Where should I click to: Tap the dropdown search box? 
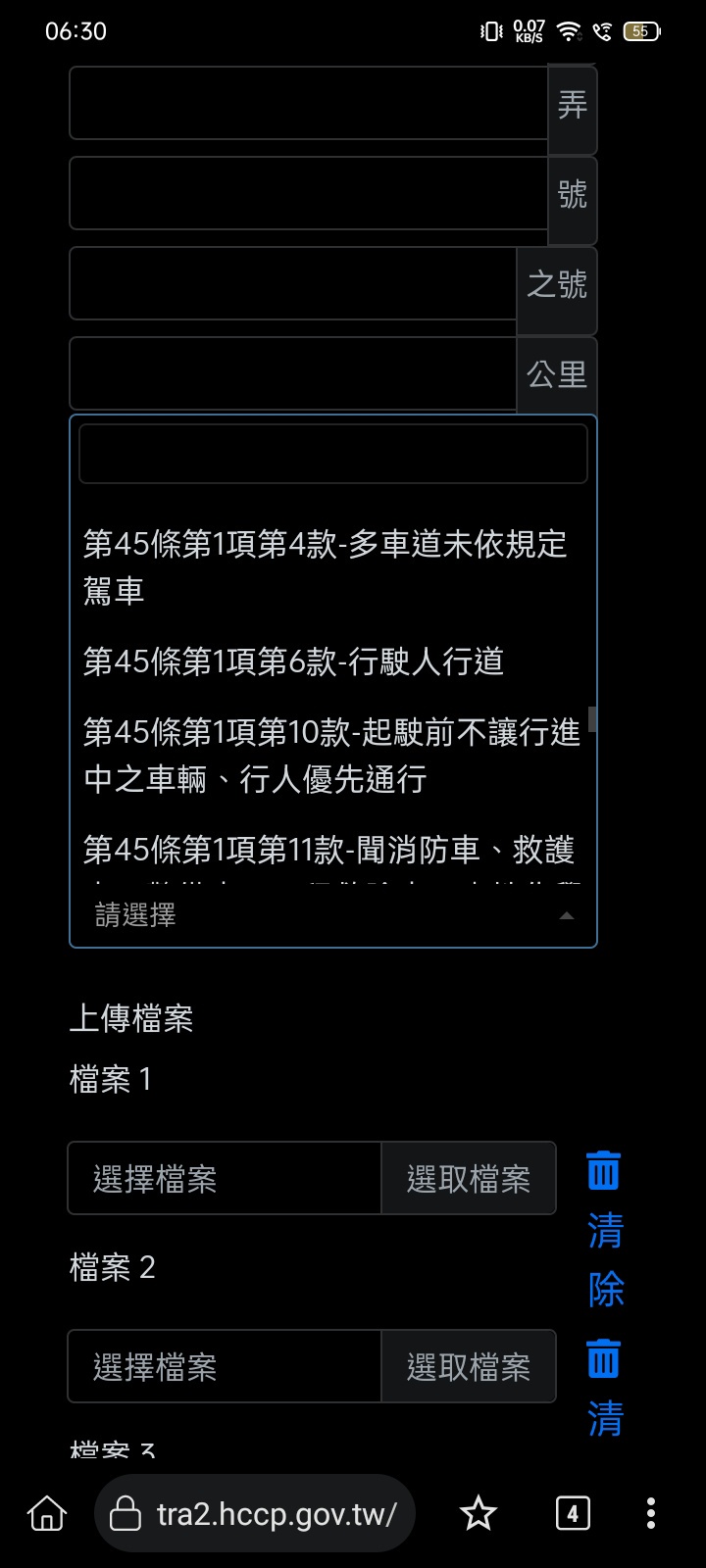click(x=332, y=454)
